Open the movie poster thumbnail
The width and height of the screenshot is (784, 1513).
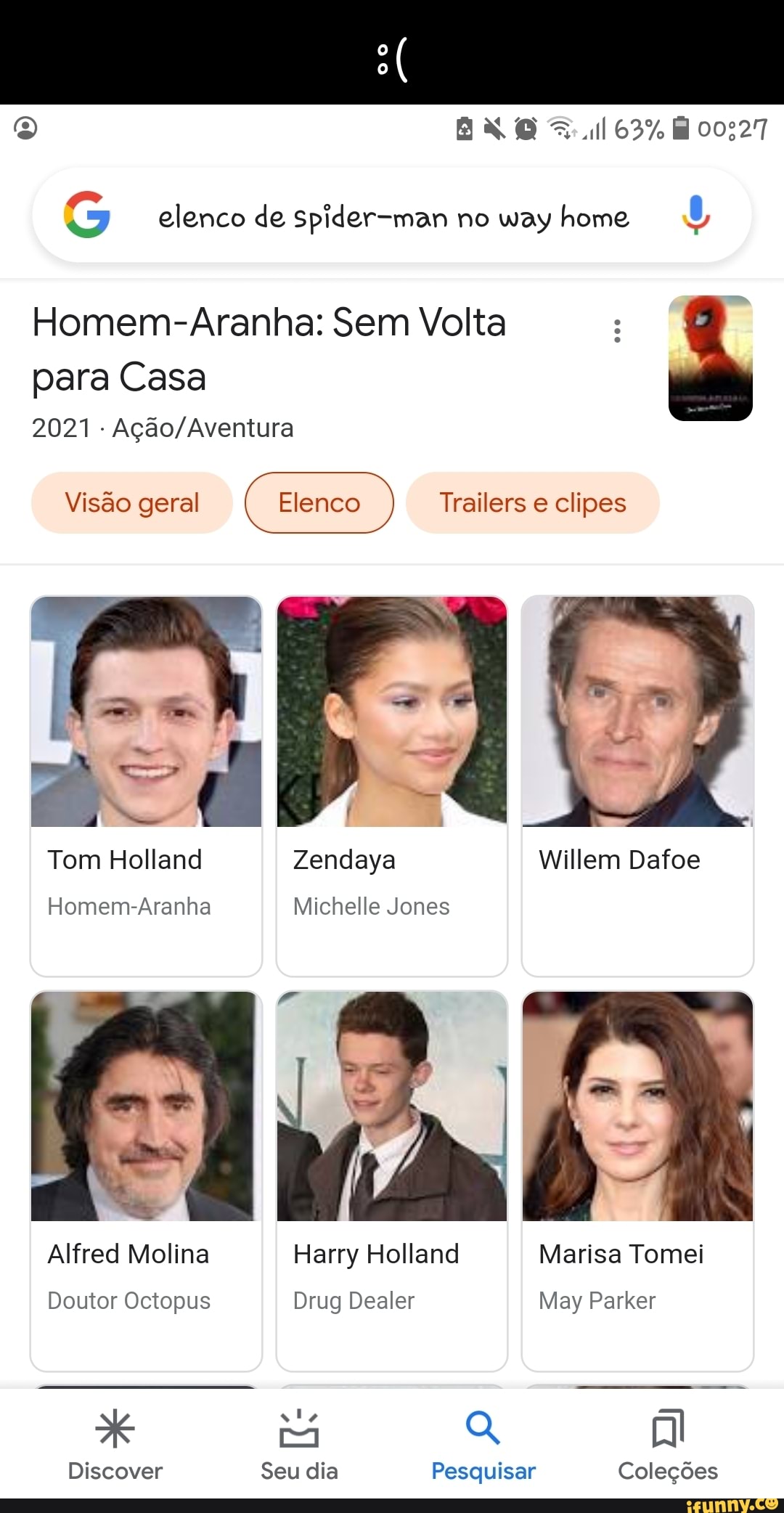tap(710, 358)
